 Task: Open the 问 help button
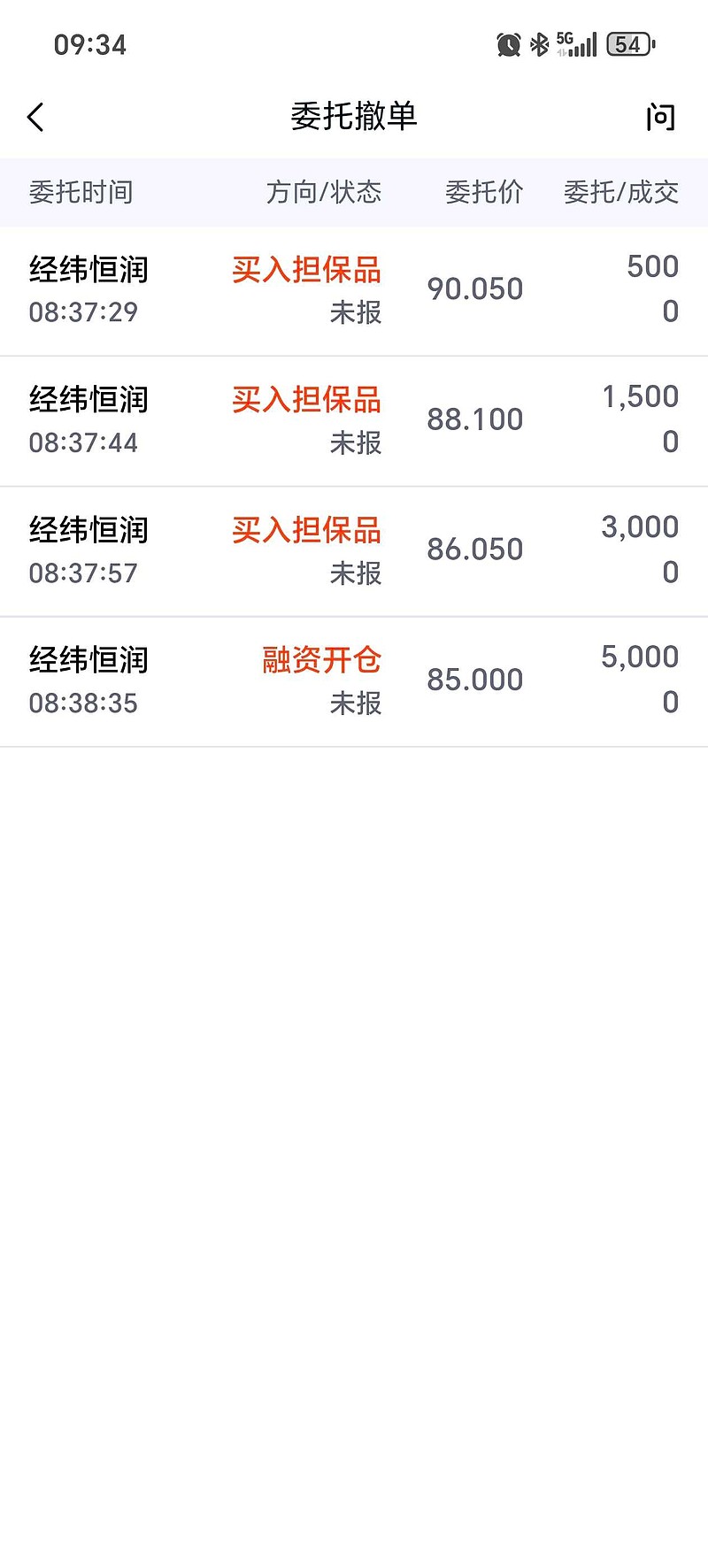pos(660,117)
